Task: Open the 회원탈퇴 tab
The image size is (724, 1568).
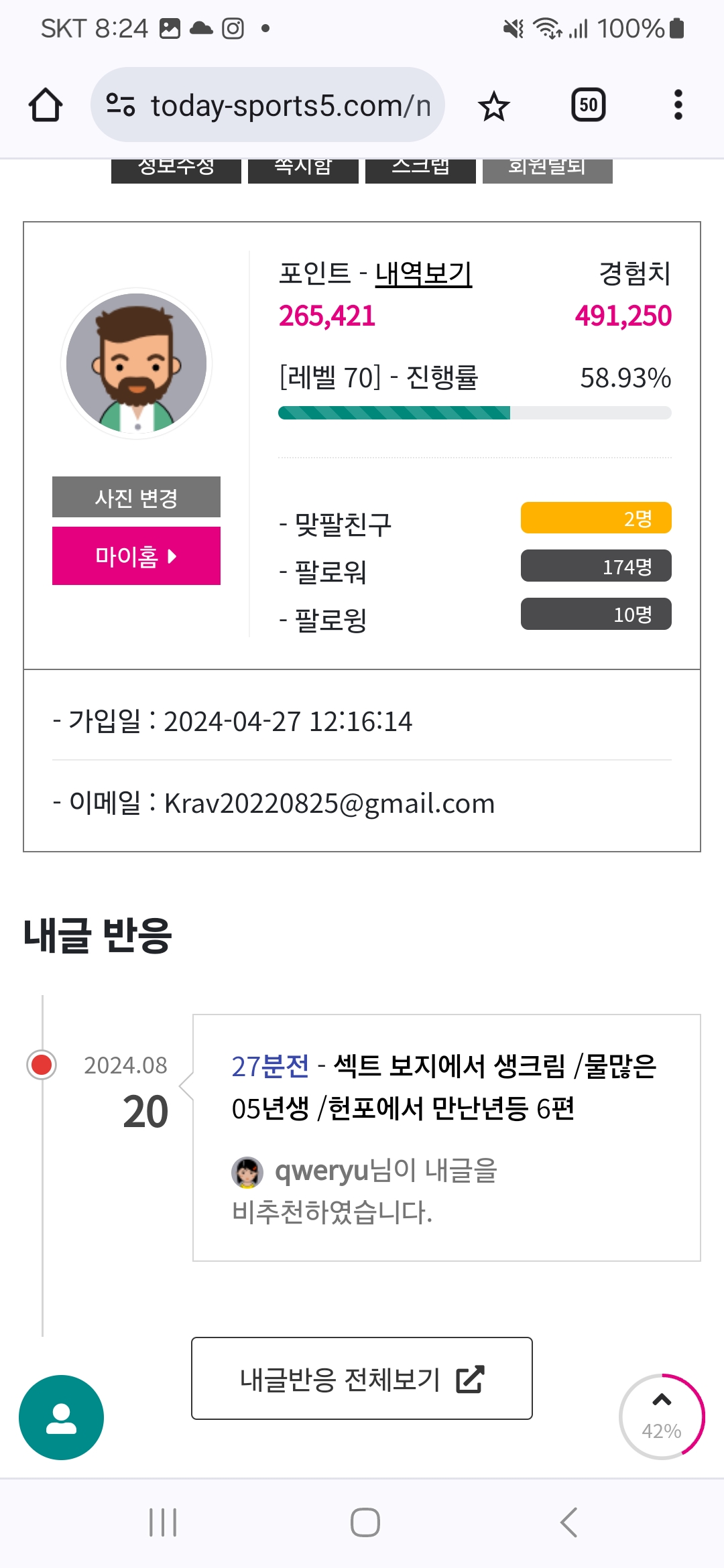Action: pos(547,169)
